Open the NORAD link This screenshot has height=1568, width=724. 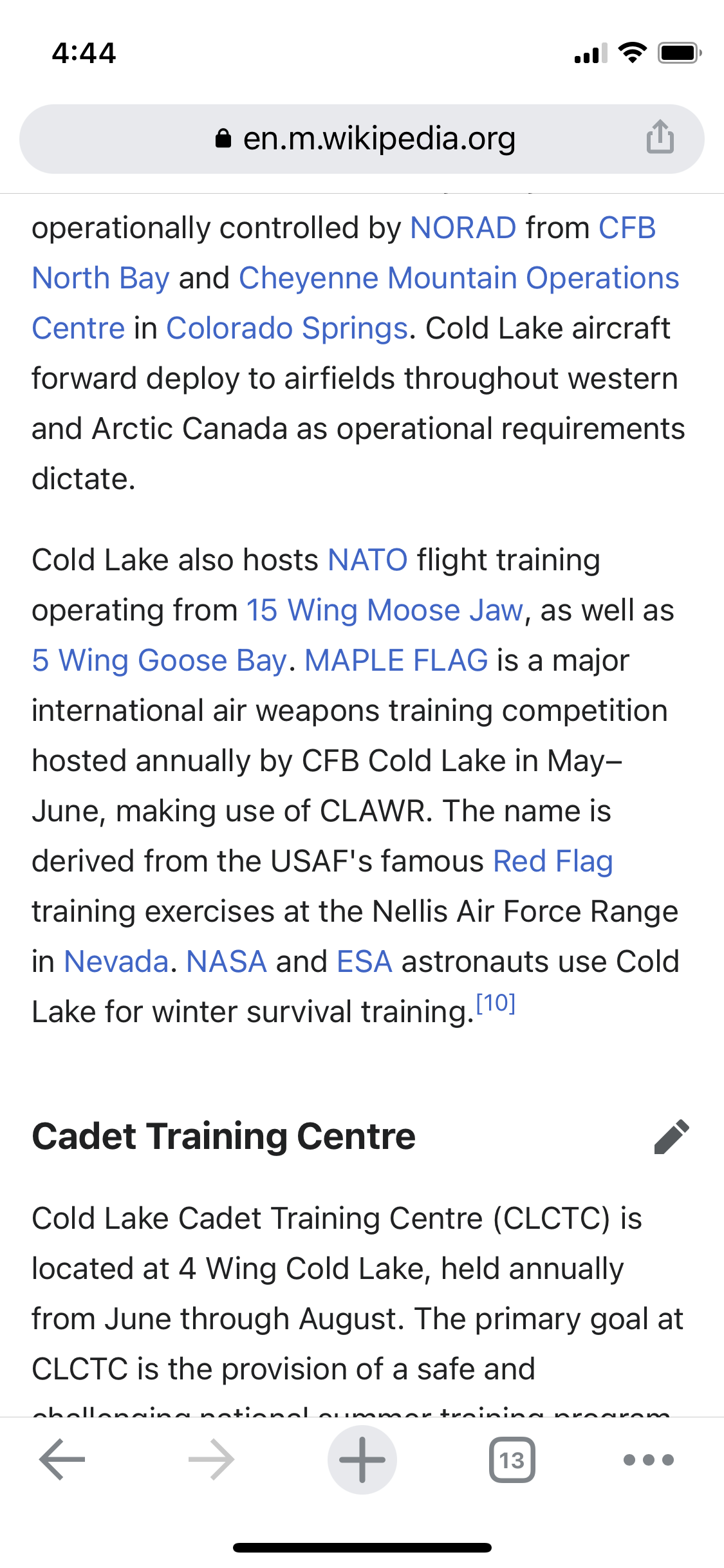point(463,228)
